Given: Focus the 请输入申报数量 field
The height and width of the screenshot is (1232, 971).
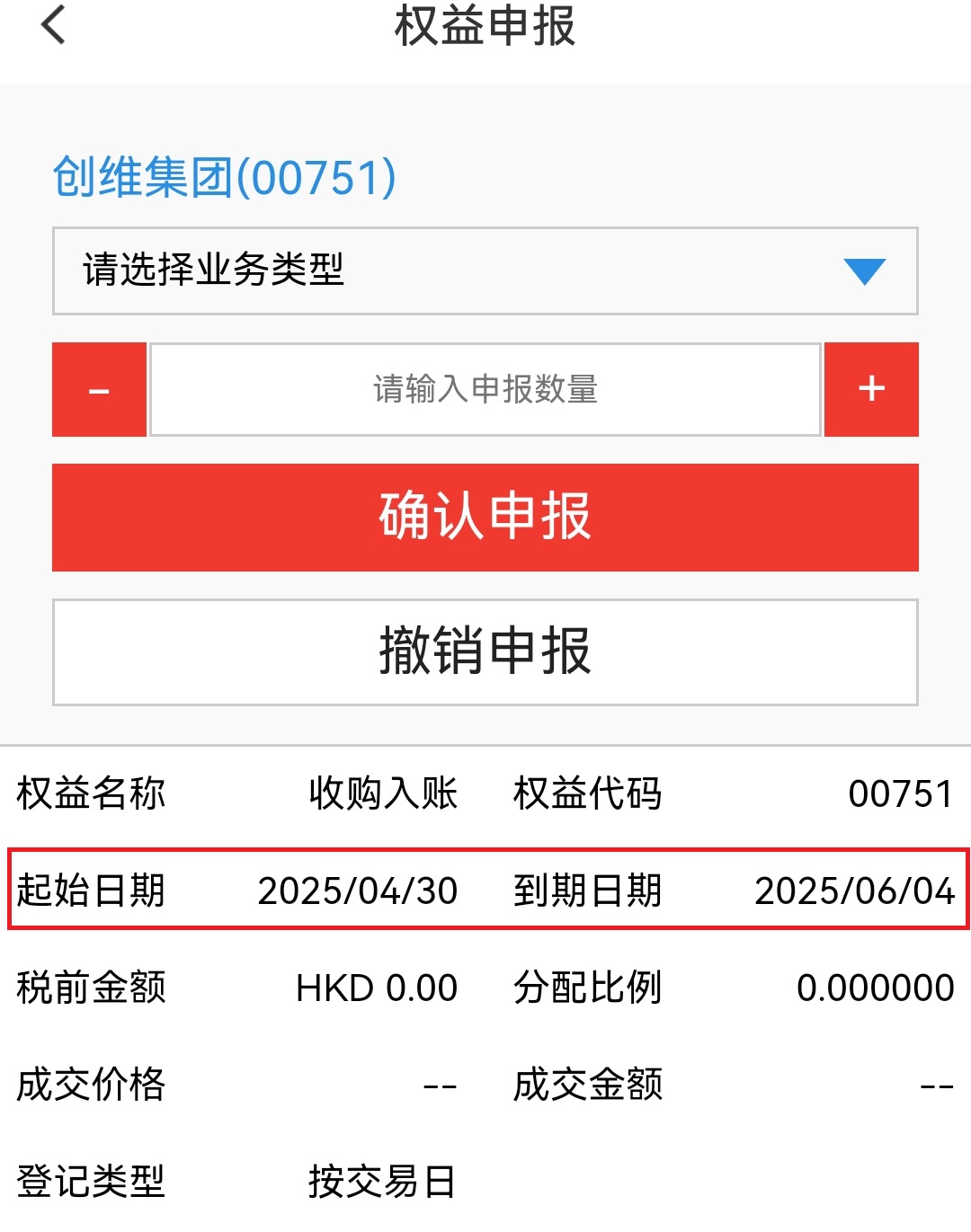Looking at the screenshot, I should point(485,390).
